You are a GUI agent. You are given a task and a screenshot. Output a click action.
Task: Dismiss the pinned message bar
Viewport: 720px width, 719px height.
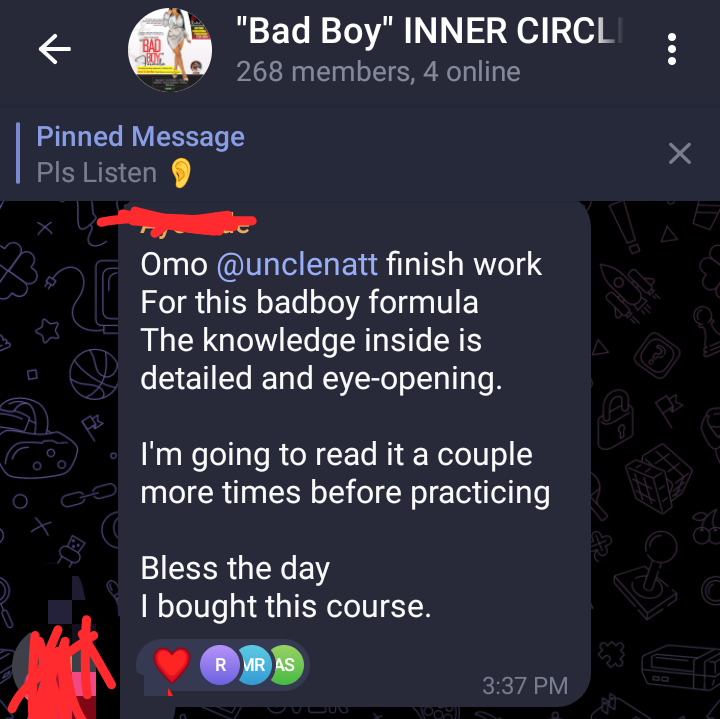pos(679,153)
